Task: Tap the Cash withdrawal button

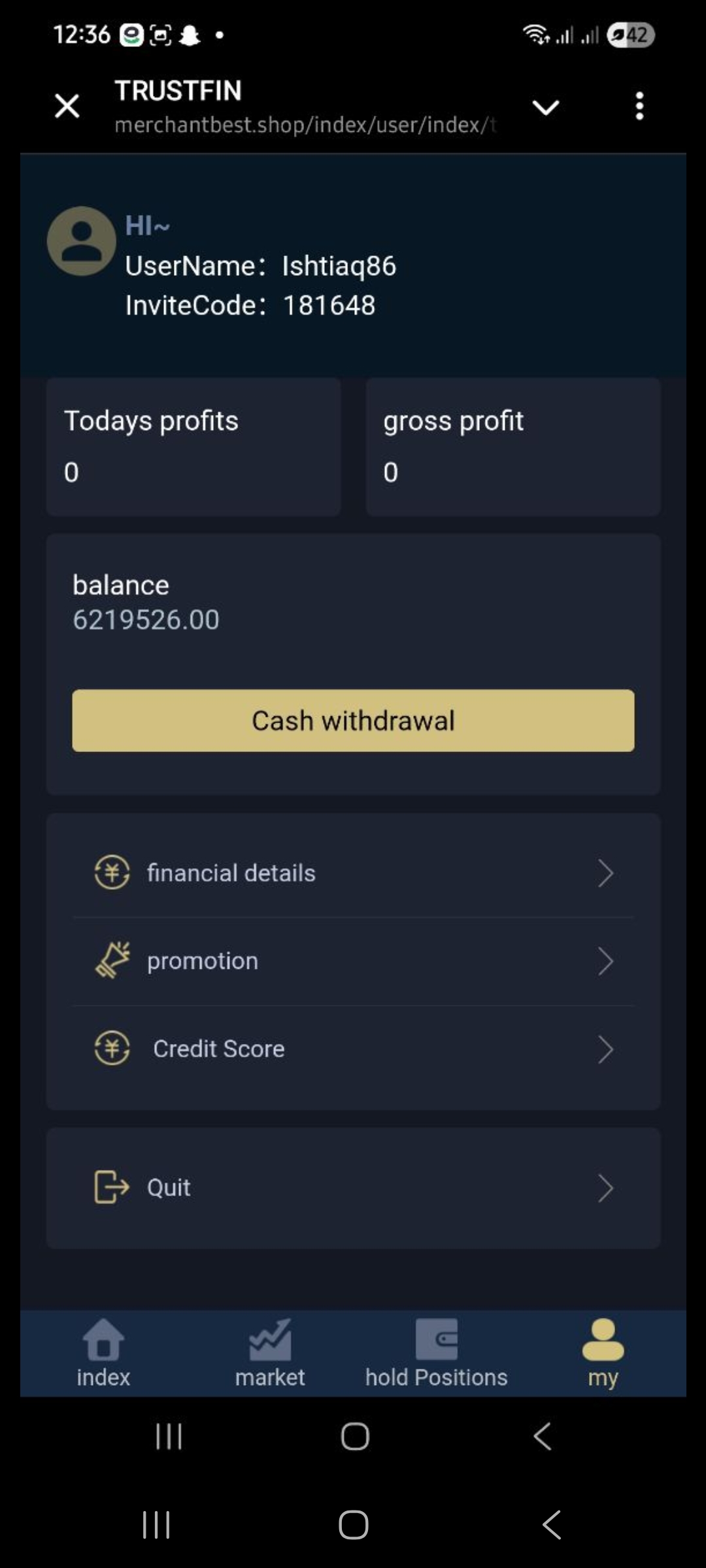Action: click(x=353, y=721)
